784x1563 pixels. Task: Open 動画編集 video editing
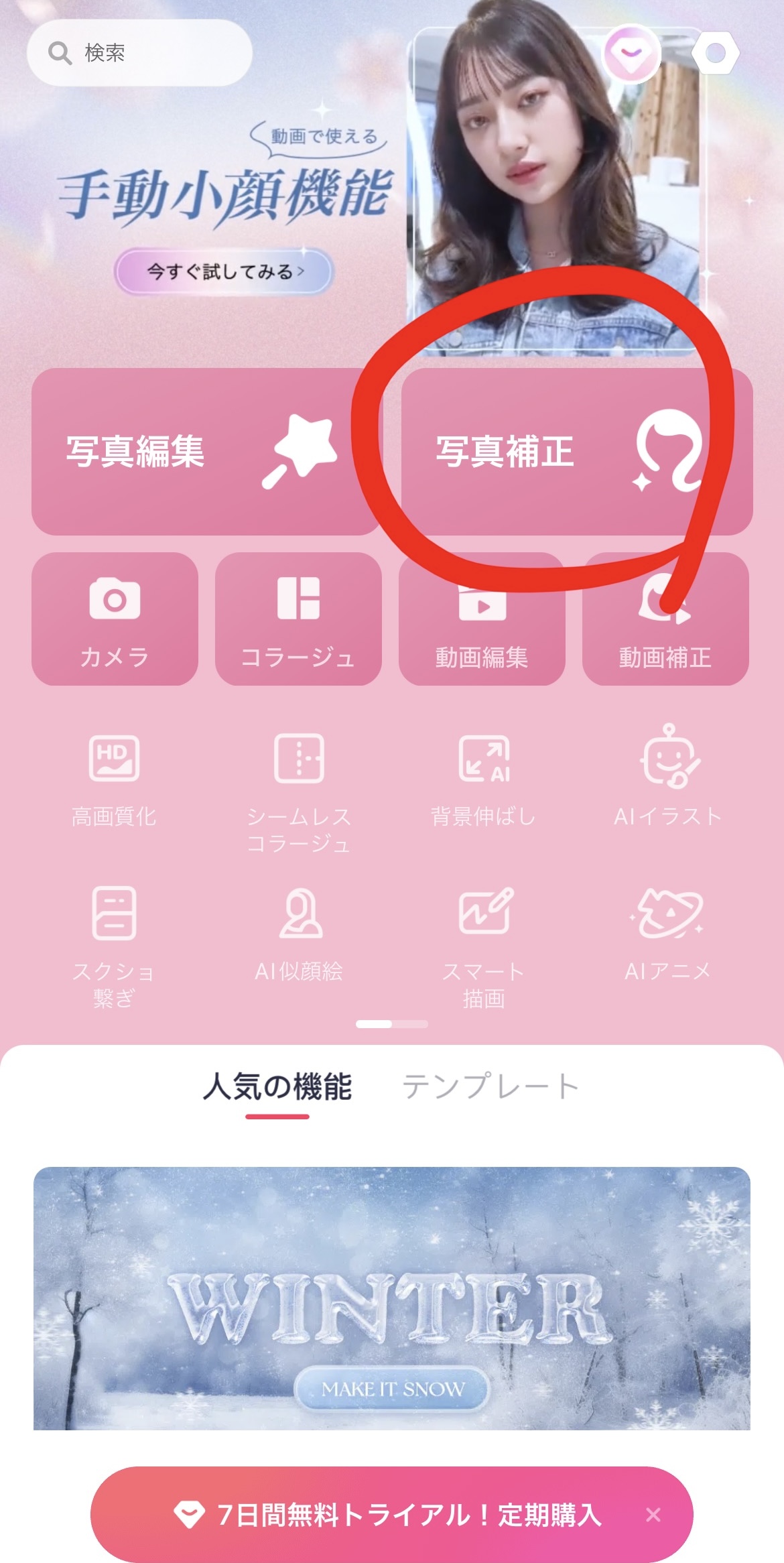point(482,619)
